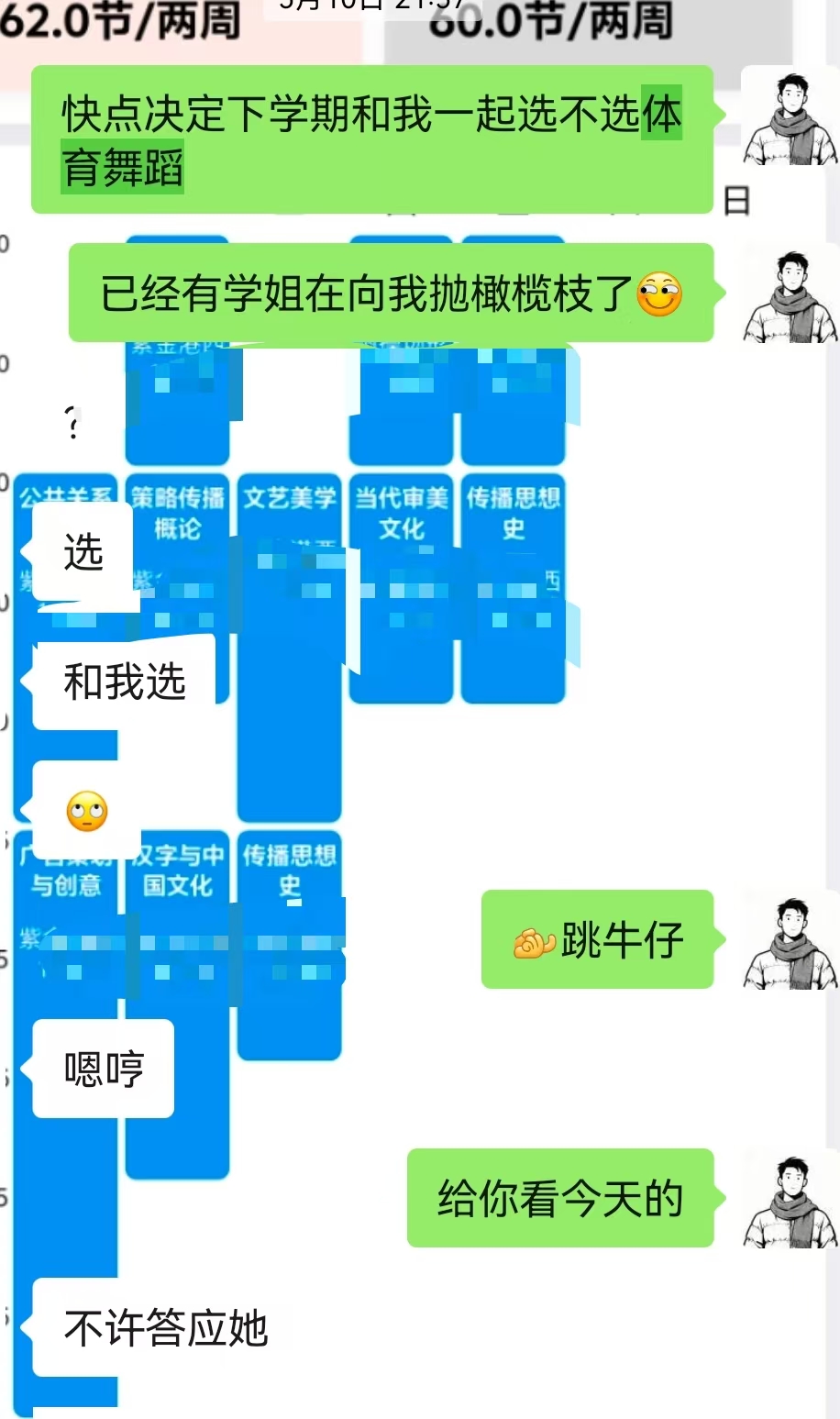
Task: Open sender avatar beside the 体育舞蹈 message
Action: click(x=789, y=116)
